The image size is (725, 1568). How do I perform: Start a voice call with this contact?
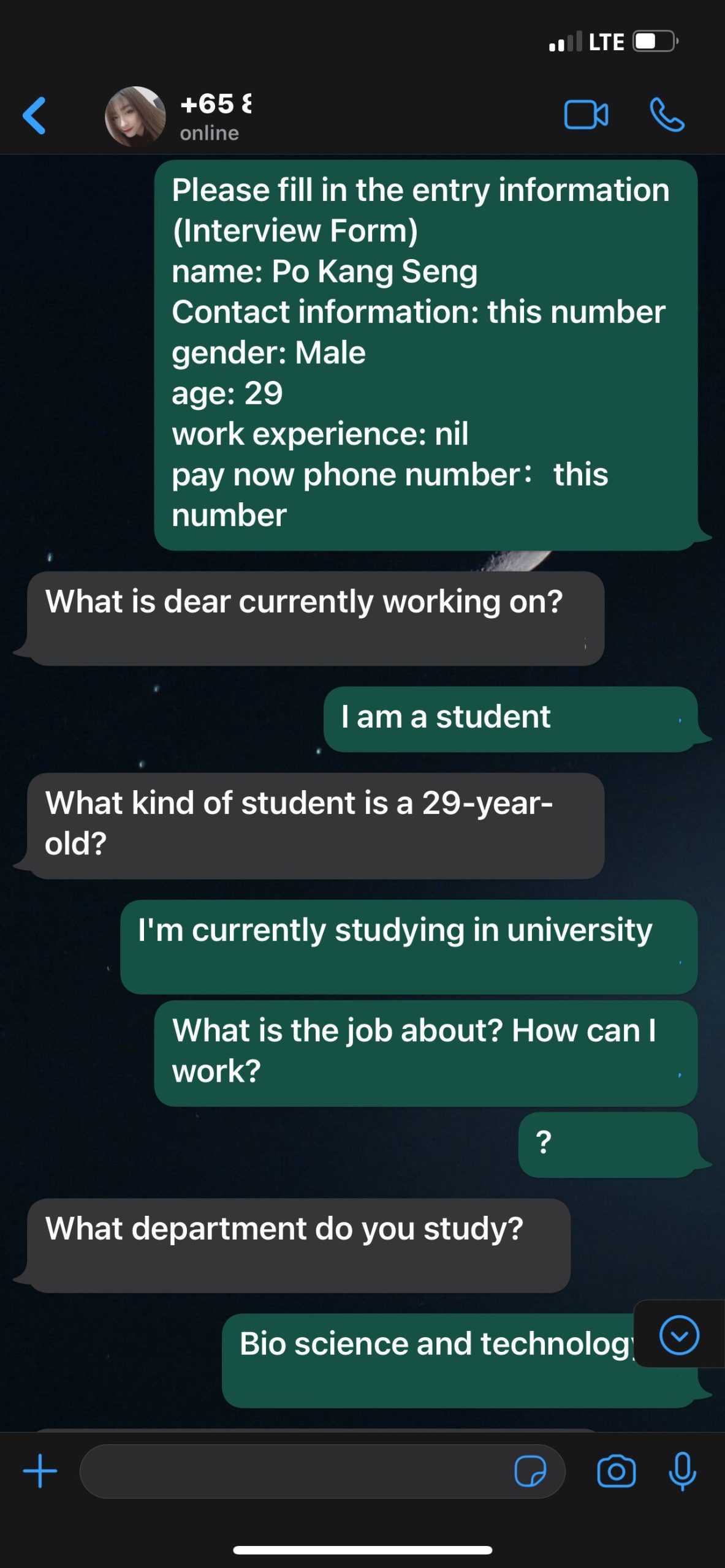667,115
